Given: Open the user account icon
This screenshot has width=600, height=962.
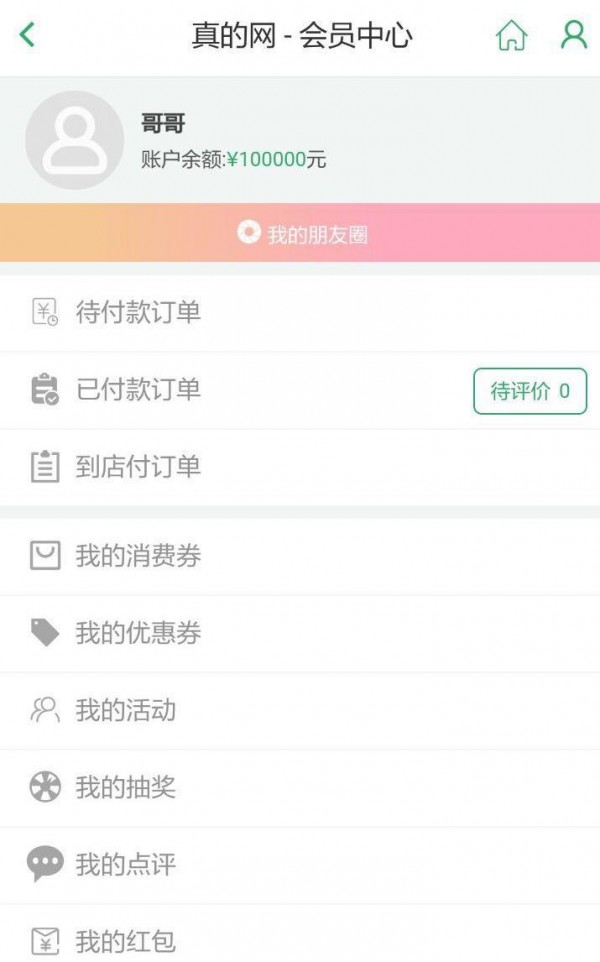Looking at the screenshot, I should (x=574, y=36).
